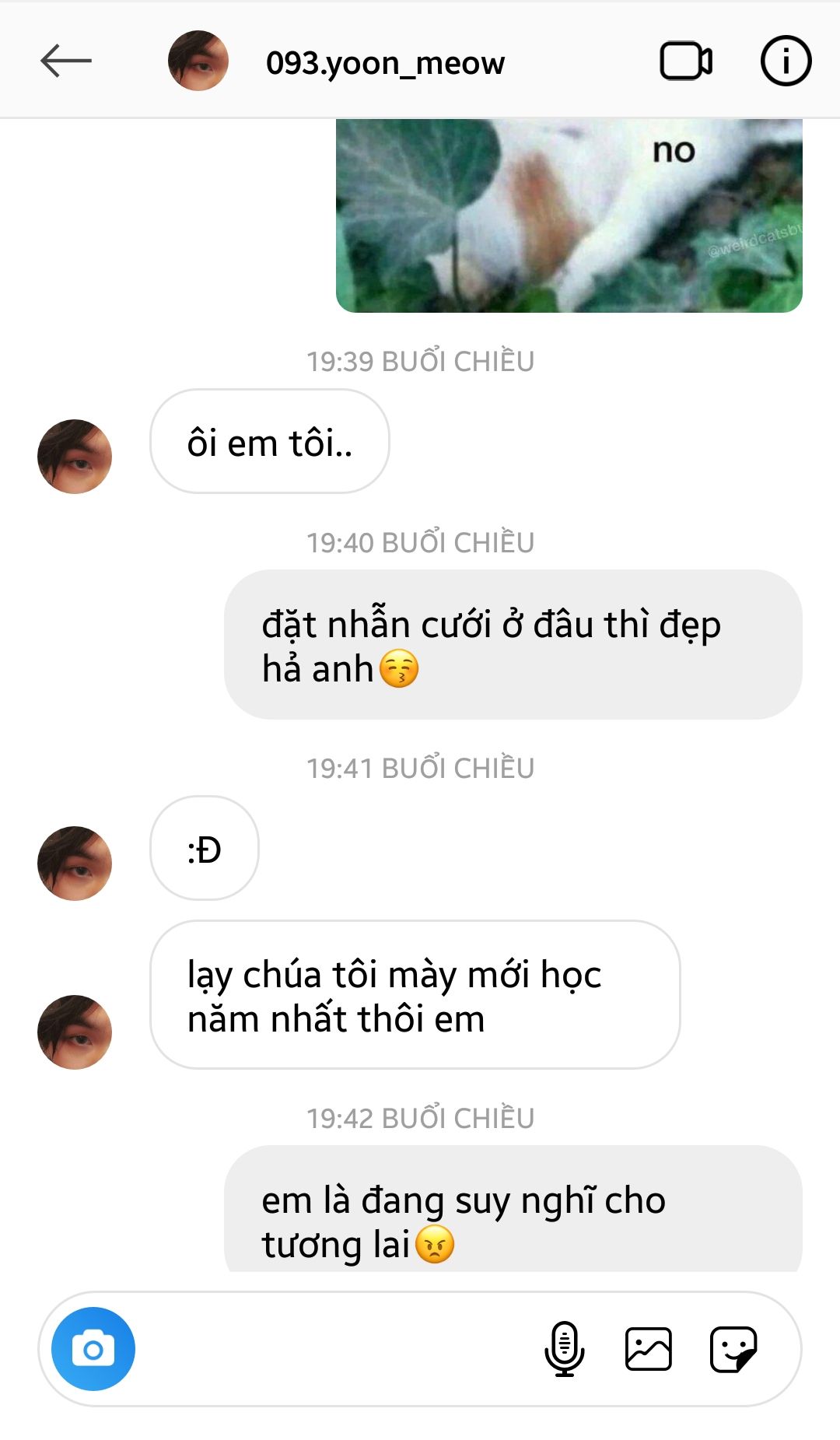Go back to the message inbox
The image size is (840, 1440).
click(x=66, y=61)
